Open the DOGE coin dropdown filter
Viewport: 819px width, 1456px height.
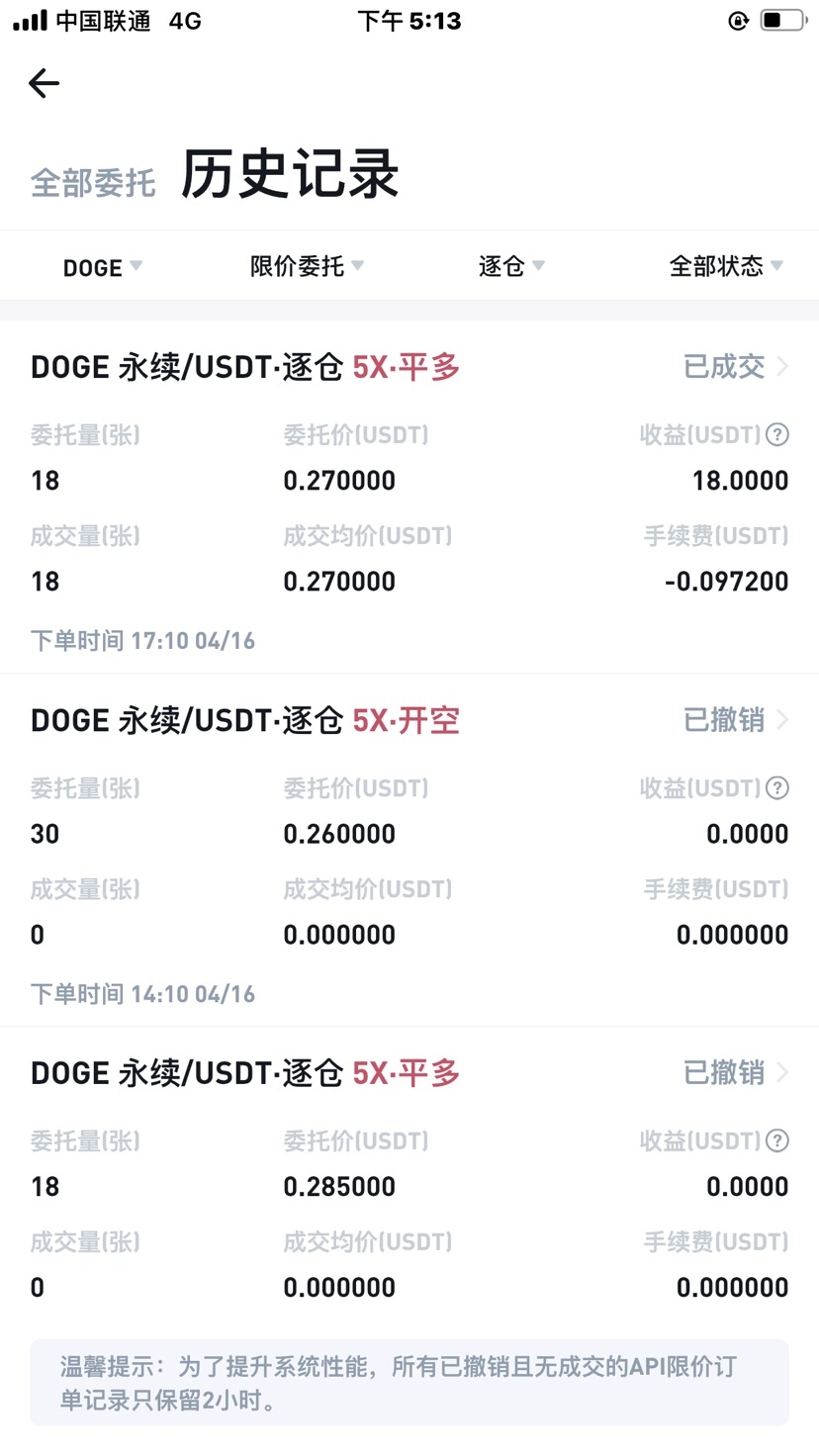pyautogui.click(x=103, y=267)
